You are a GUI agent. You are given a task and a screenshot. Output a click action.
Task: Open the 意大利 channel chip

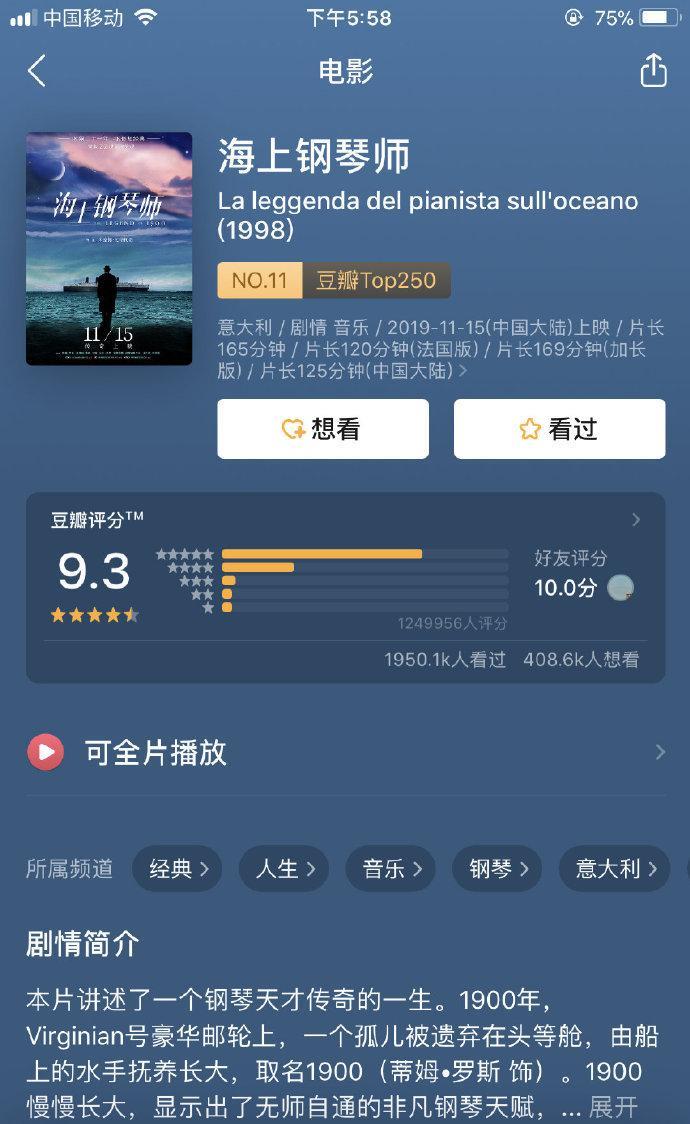pyautogui.click(x=614, y=868)
